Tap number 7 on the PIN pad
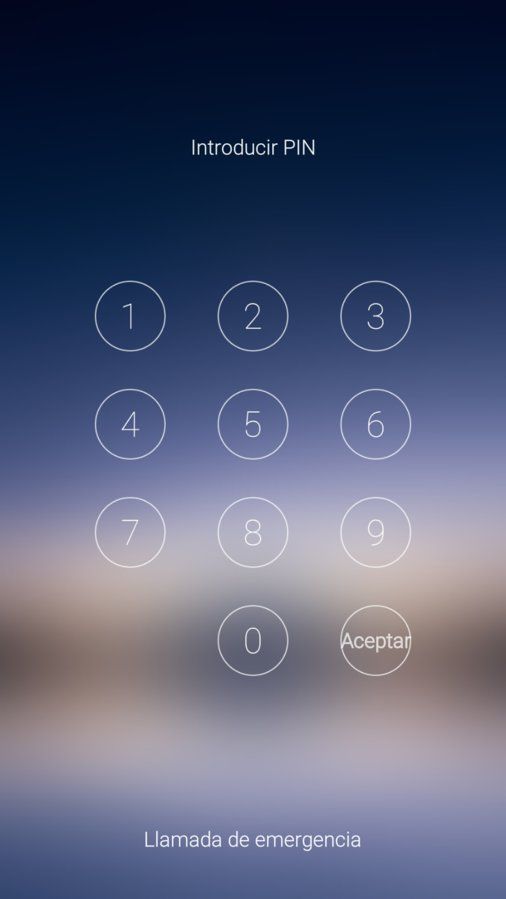The width and height of the screenshot is (506, 899). pyautogui.click(x=130, y=533)
